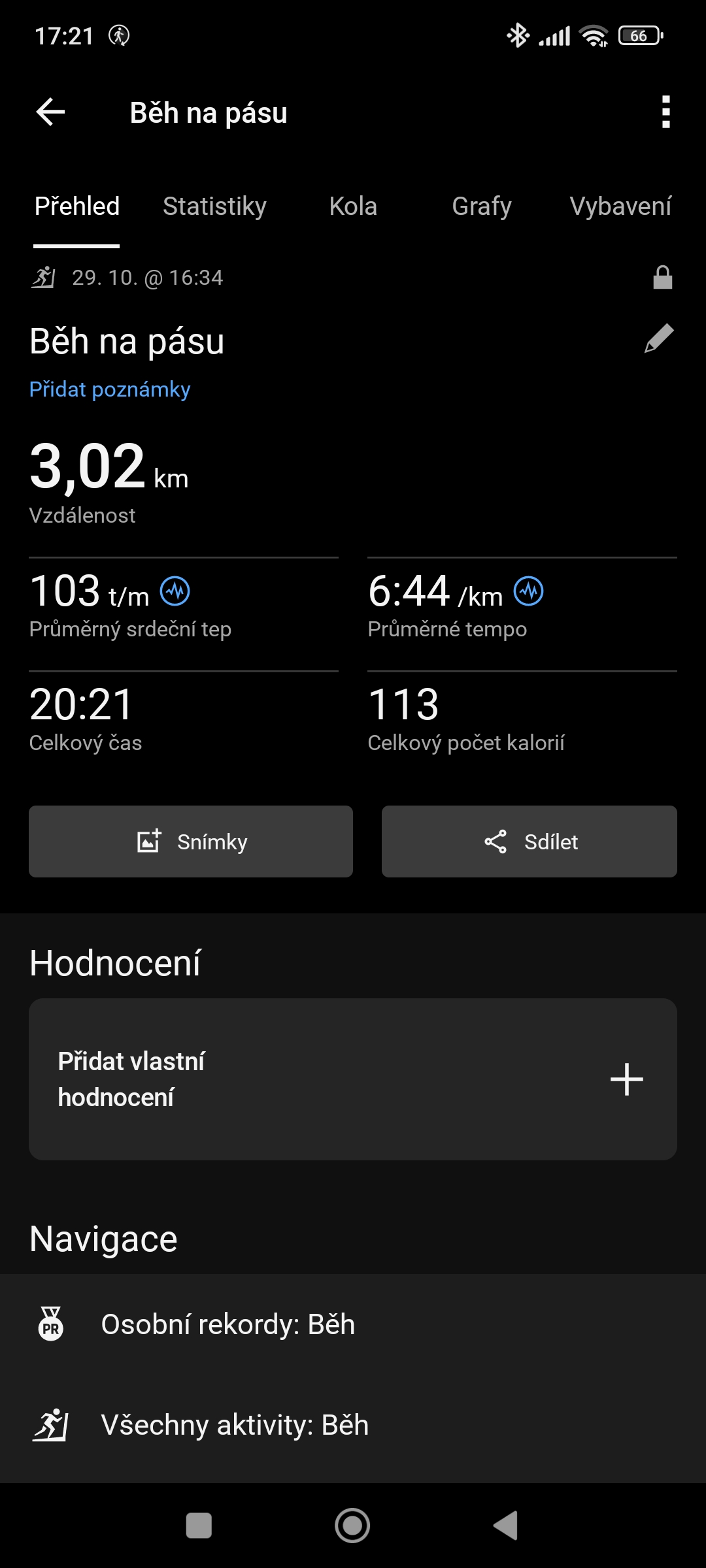Open info icon beside average heart rate
The width and height of the screenshot is (706, 1568).
click(x=175, y=591)
